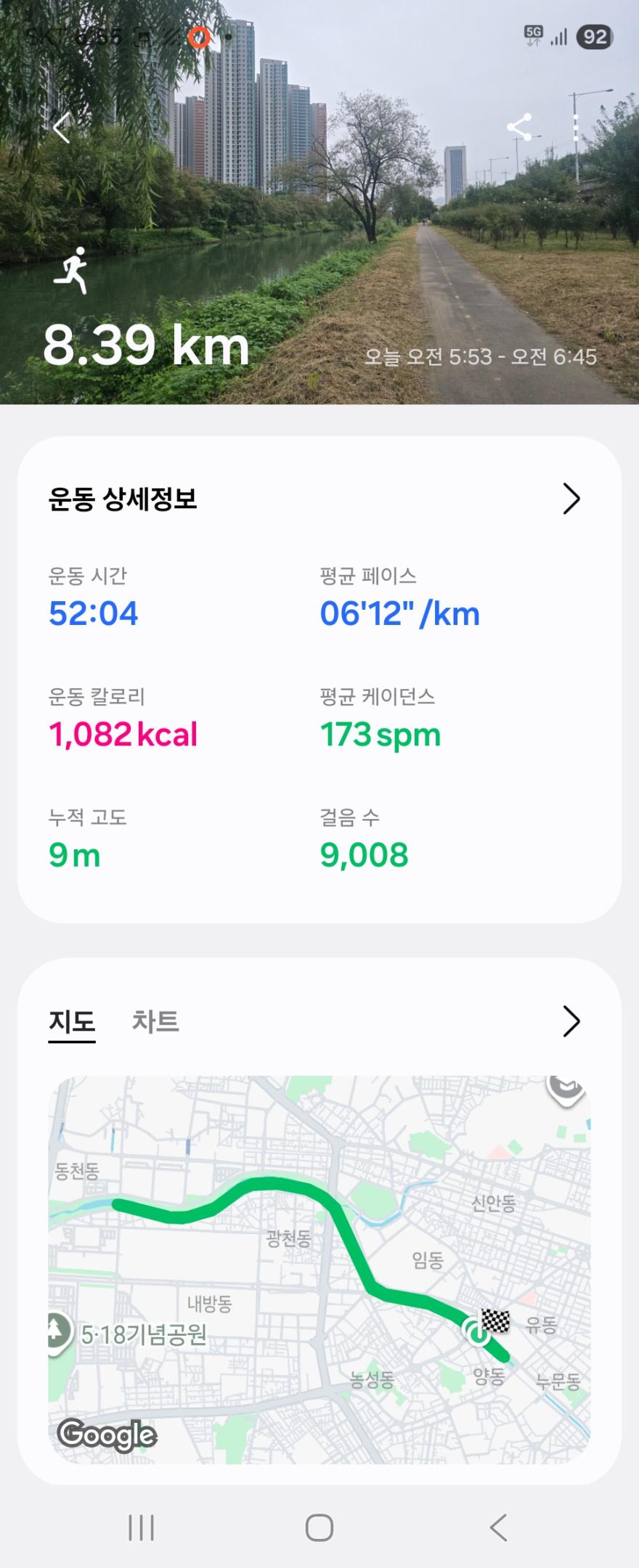Open 운동 상세정보 details chevron

[571, 499]
